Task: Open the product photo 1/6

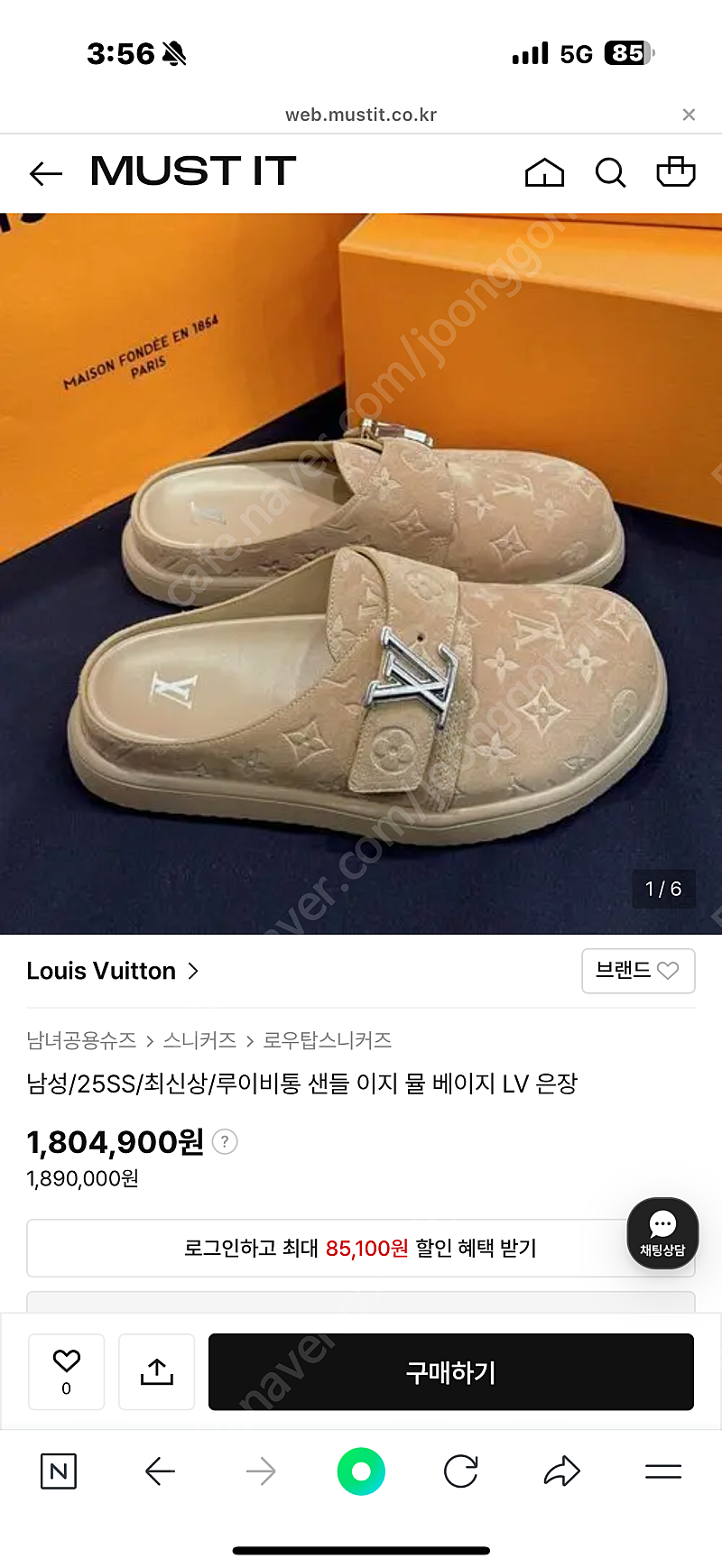Action: [361, 574]
